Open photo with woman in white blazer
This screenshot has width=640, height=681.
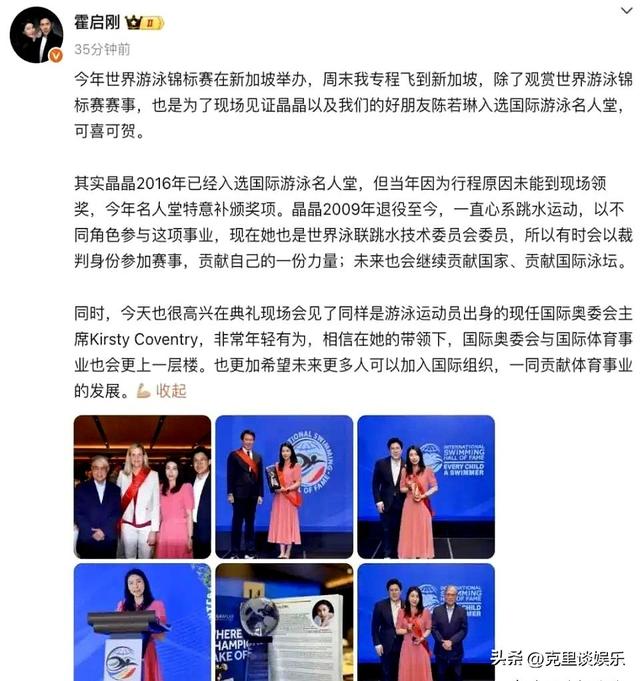142,486
